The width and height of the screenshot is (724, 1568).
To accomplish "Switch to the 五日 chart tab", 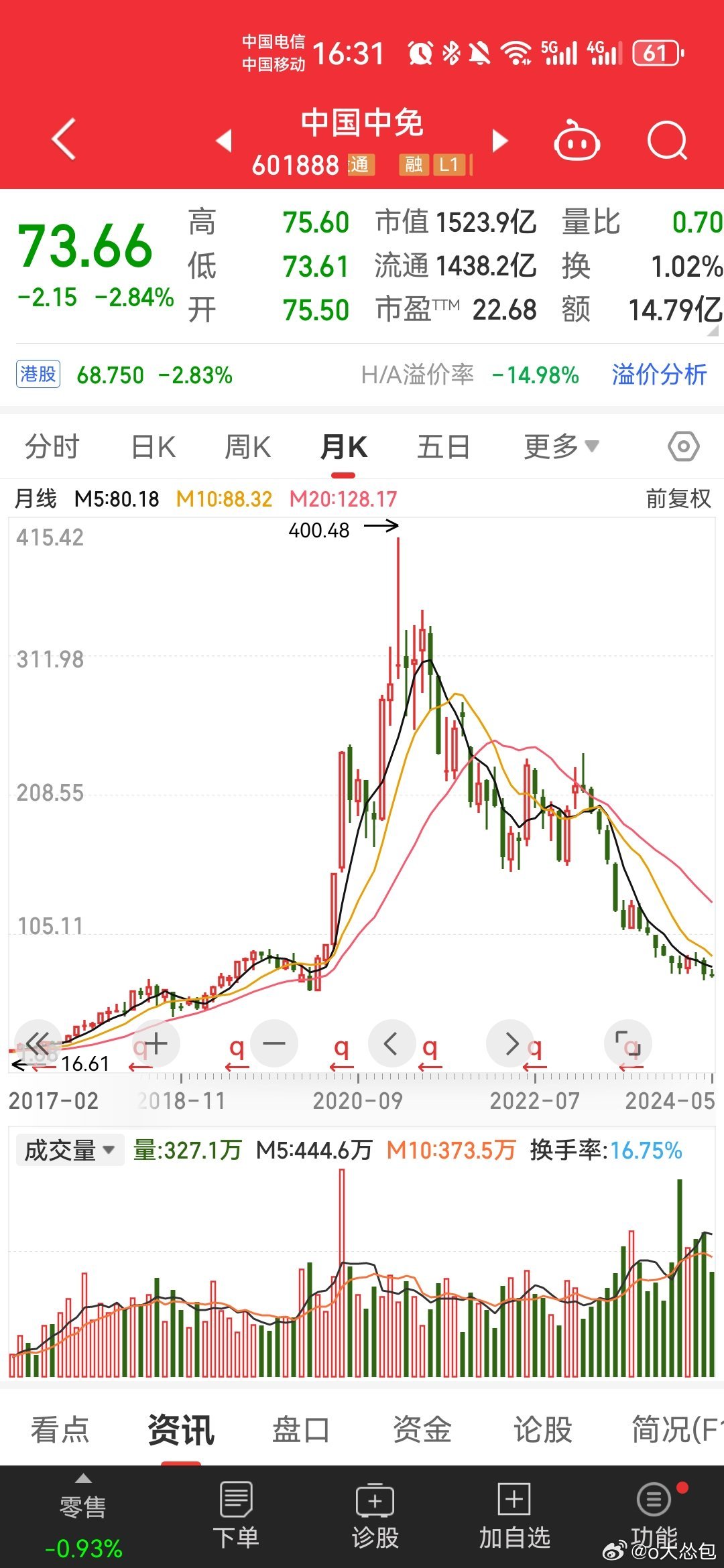I will click(x=443, y=447).
